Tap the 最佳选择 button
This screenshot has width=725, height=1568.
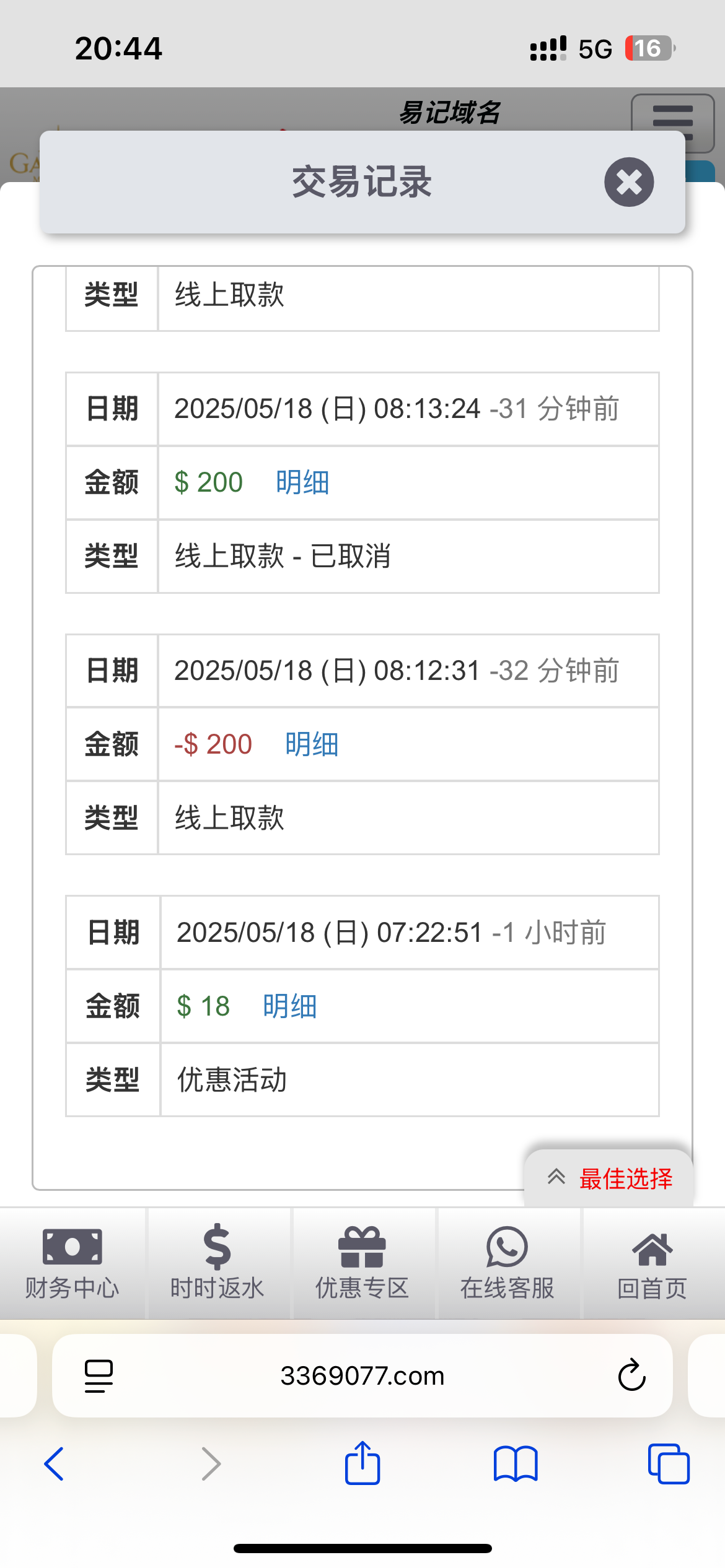610,1178
